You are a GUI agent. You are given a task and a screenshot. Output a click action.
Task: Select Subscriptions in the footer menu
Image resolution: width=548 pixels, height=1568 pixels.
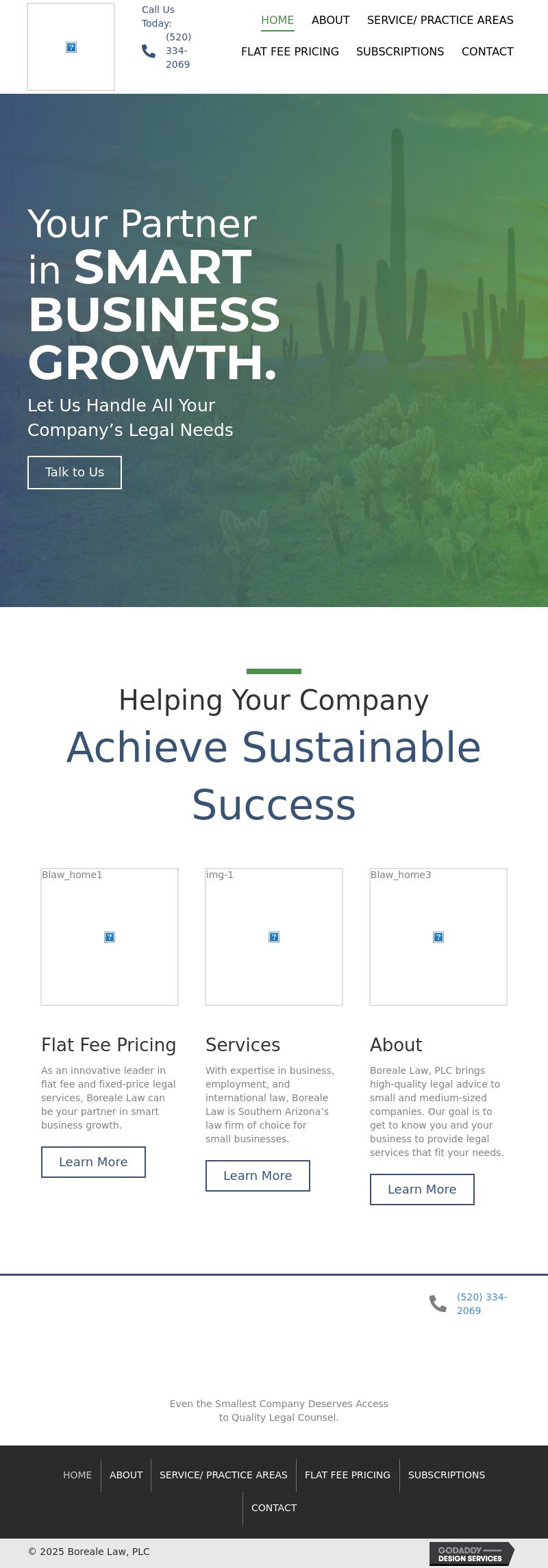tap(447, 1475)
